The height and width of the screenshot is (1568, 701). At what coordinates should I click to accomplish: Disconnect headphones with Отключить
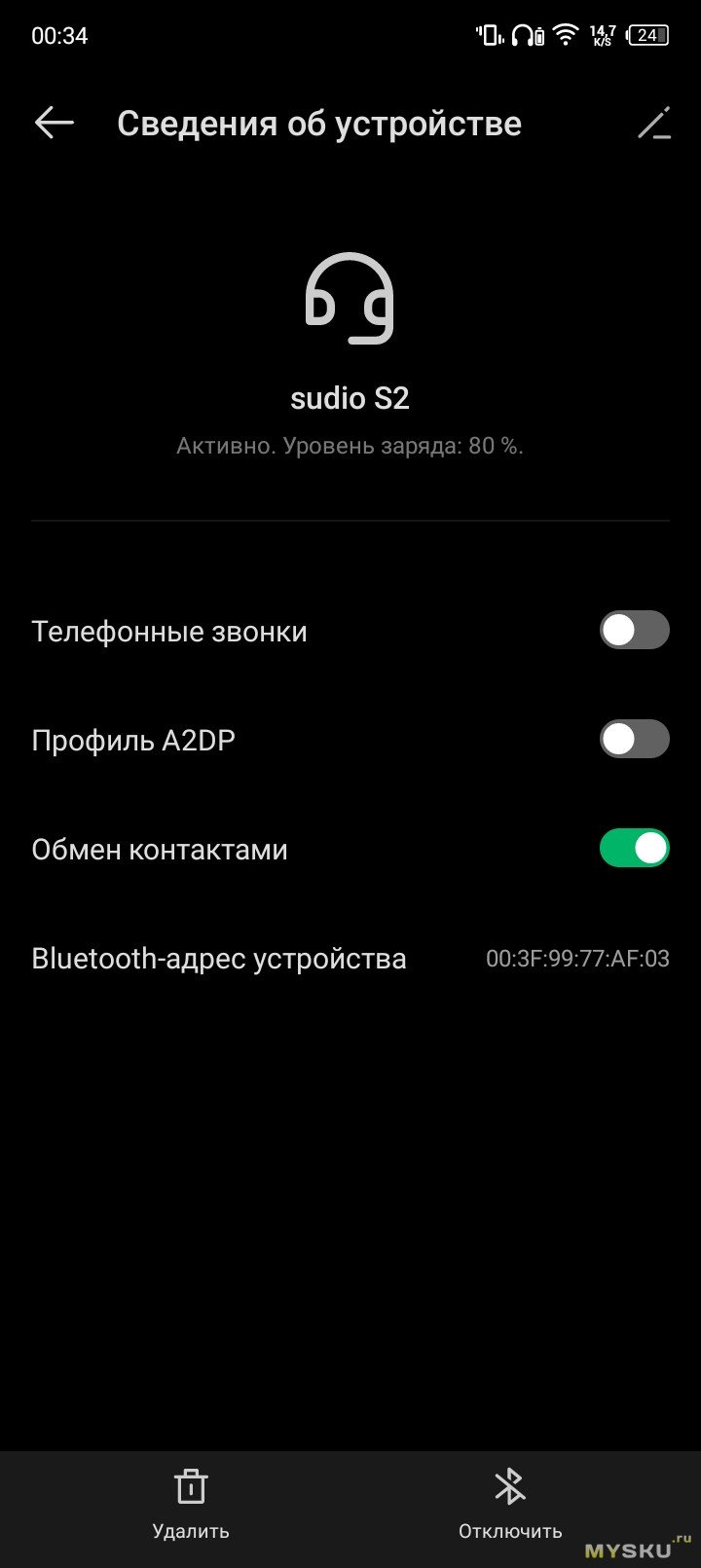coord(510,1504)
